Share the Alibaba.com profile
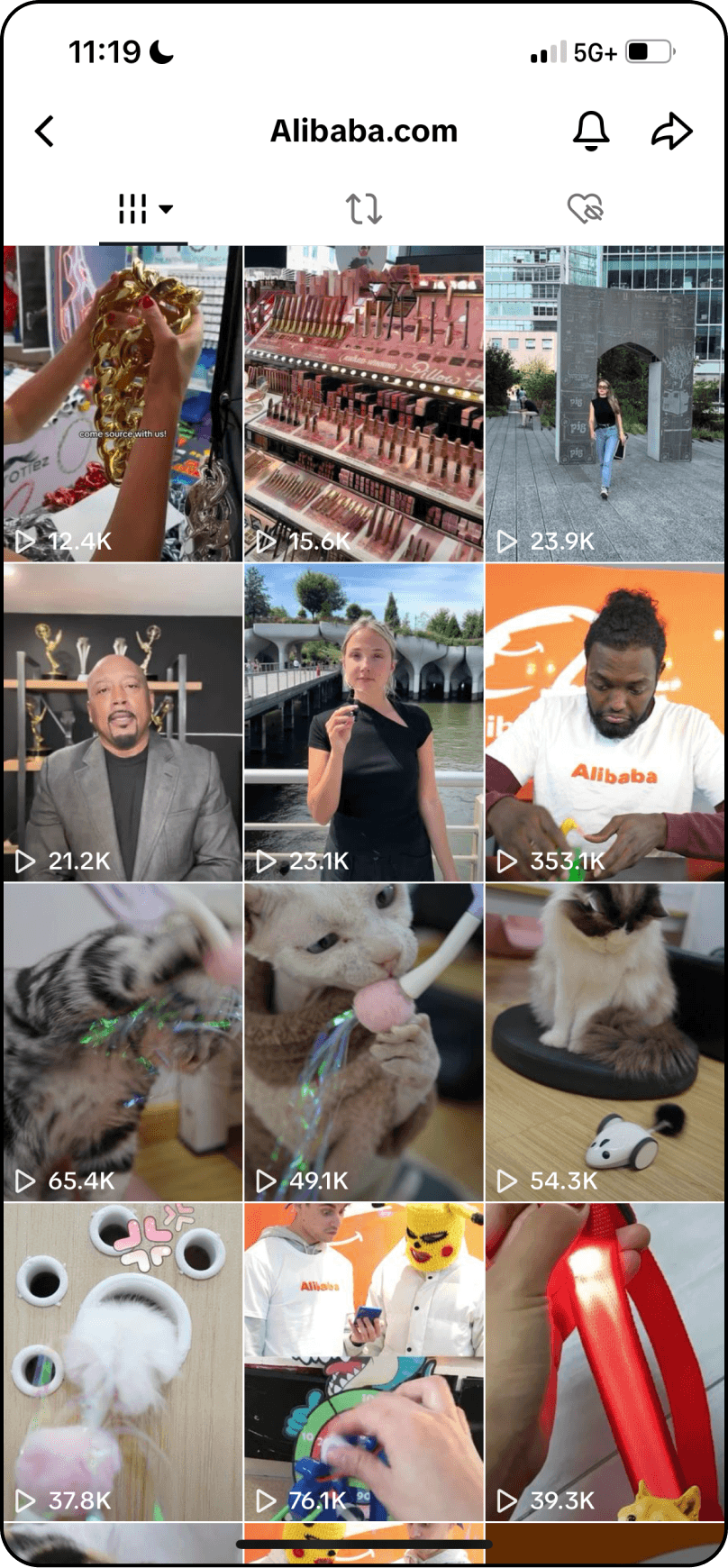This screenshot has height=1568, width=728. click(x=671, y=132)
